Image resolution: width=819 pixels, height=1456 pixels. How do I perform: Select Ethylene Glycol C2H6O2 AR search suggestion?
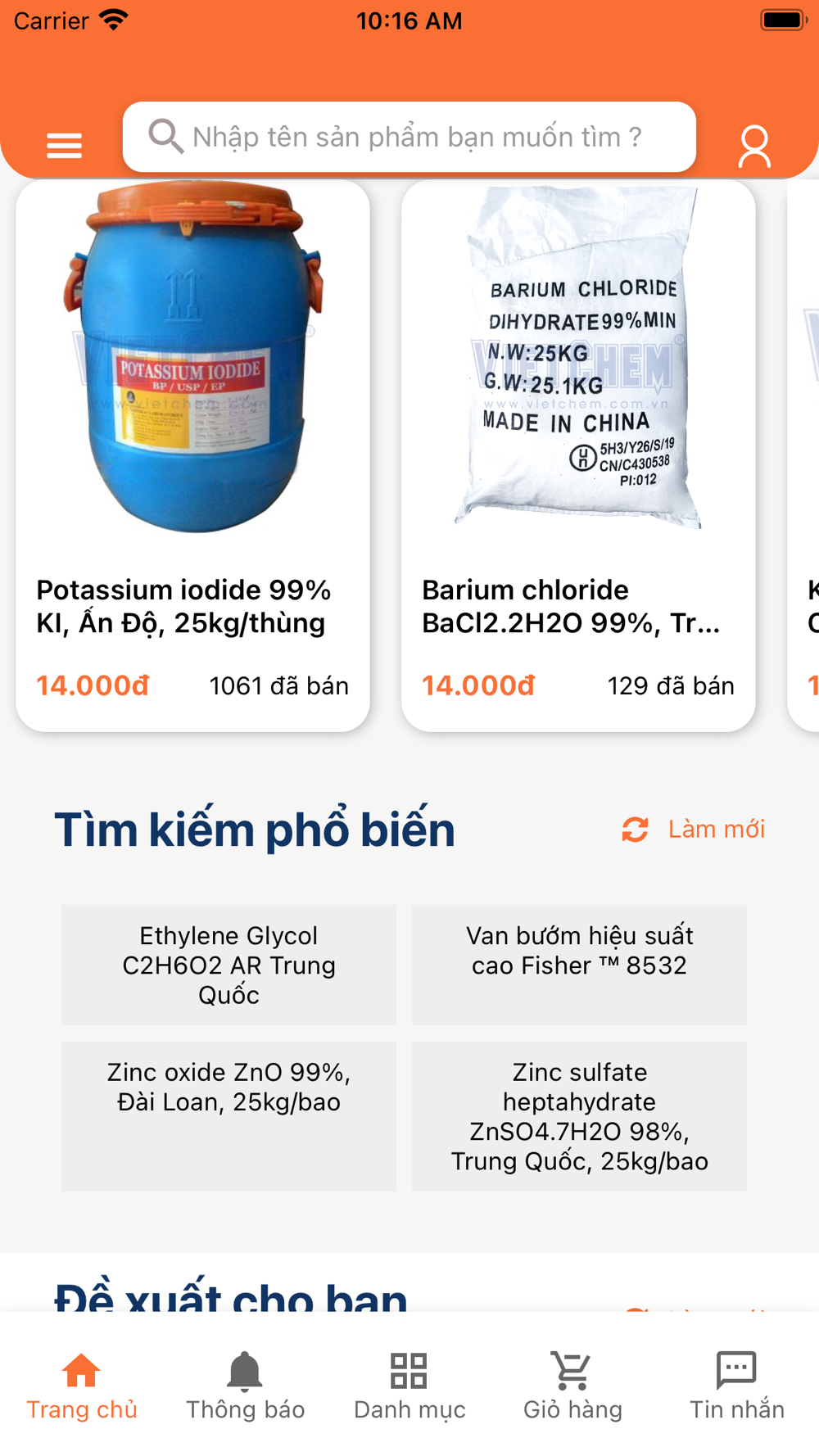pyautogui.click(x=229, y=965)
